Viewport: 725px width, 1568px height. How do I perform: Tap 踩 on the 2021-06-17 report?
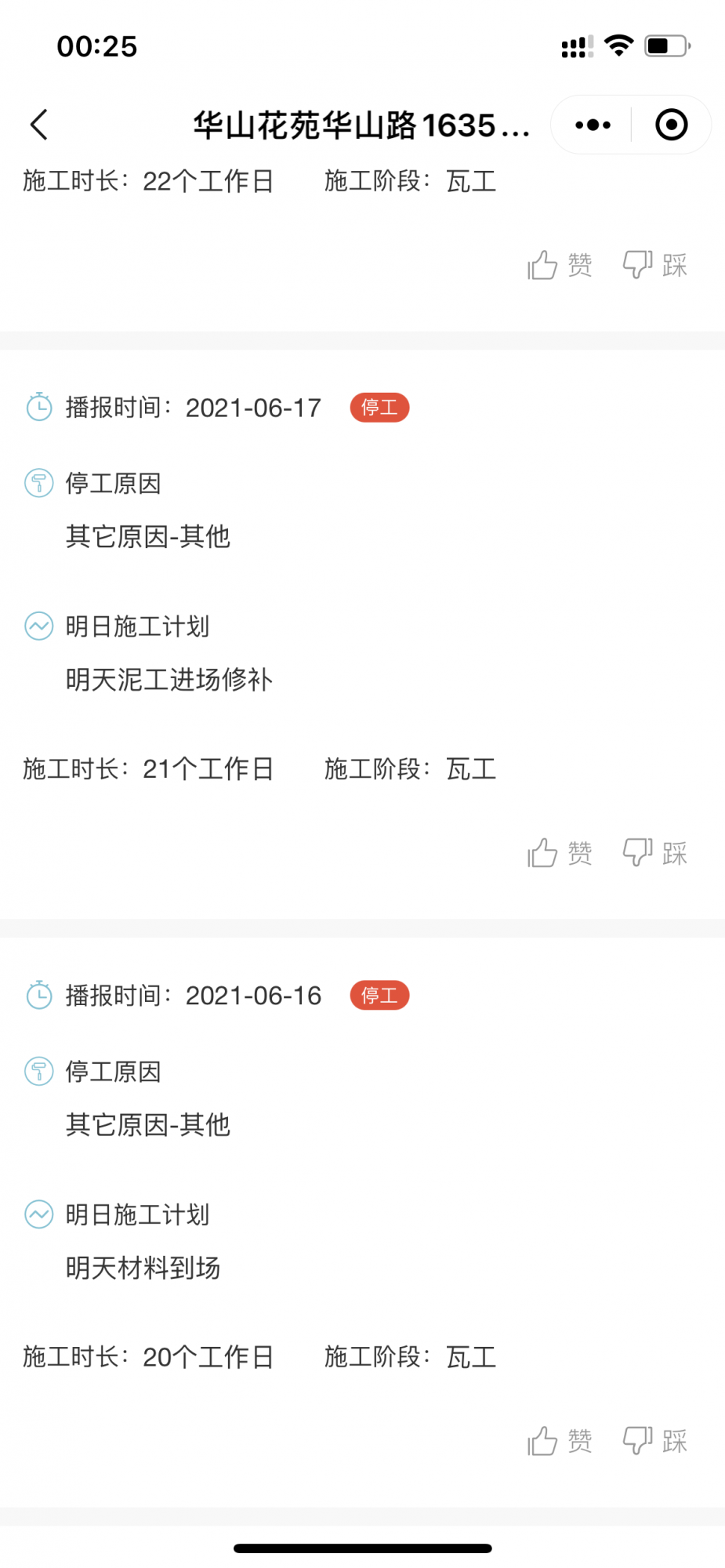pyautogui.click(x=655, y=853)
